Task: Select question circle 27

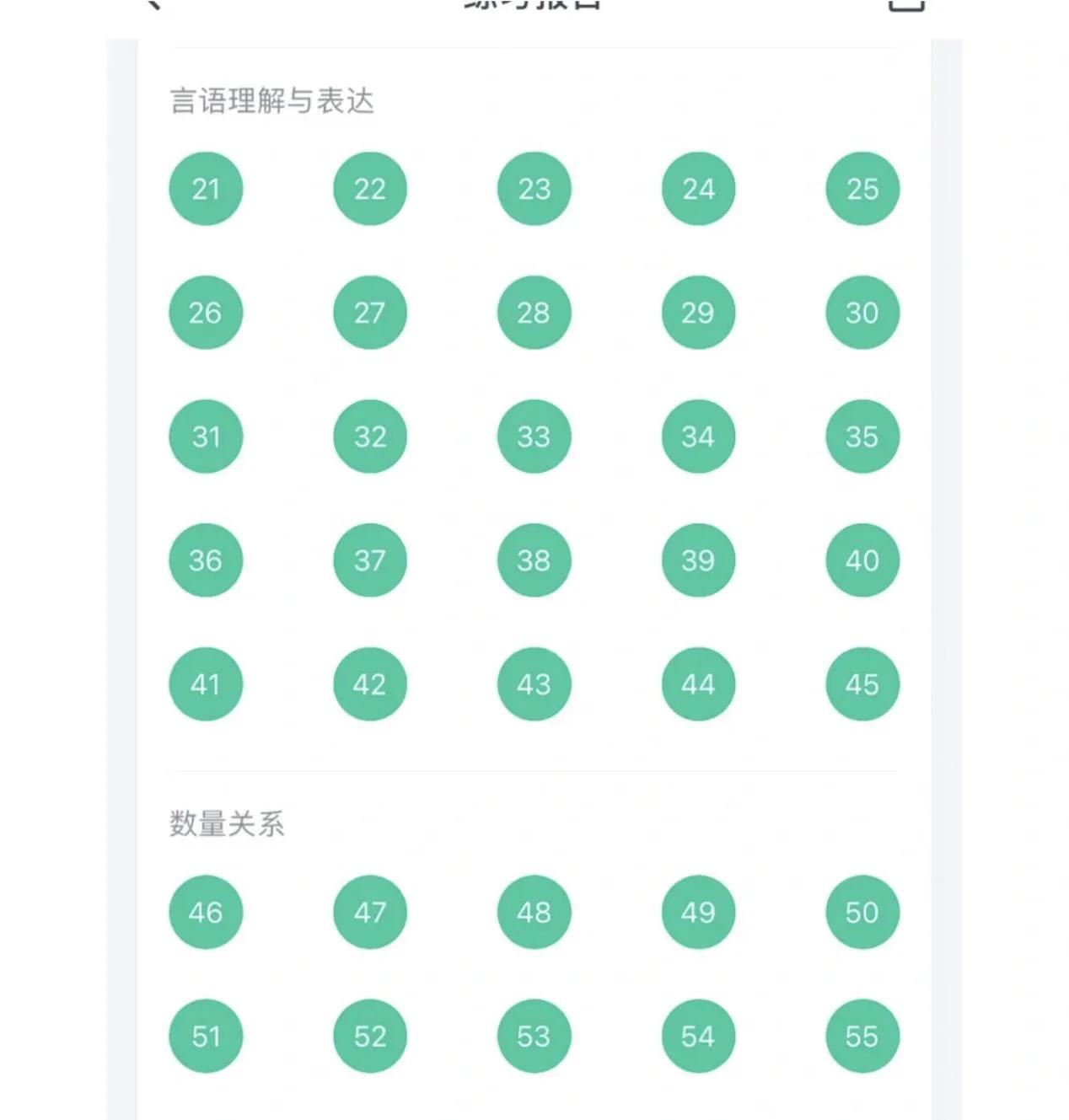Action: pos(369,313)
